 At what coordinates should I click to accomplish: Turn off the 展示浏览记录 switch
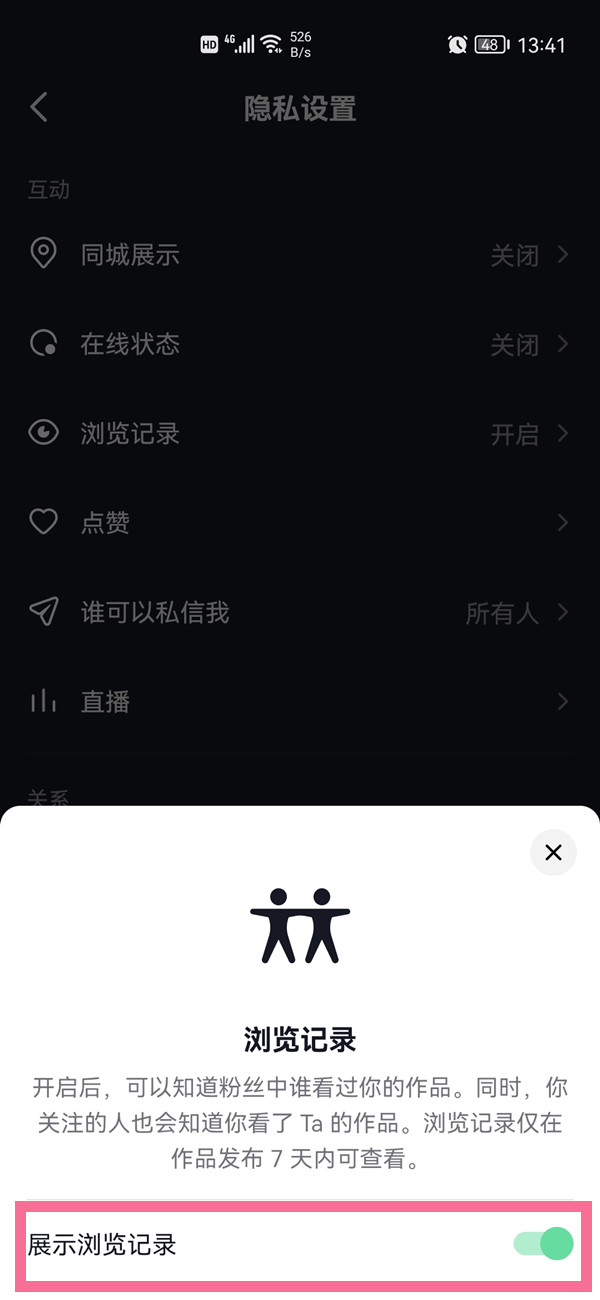543,1243
